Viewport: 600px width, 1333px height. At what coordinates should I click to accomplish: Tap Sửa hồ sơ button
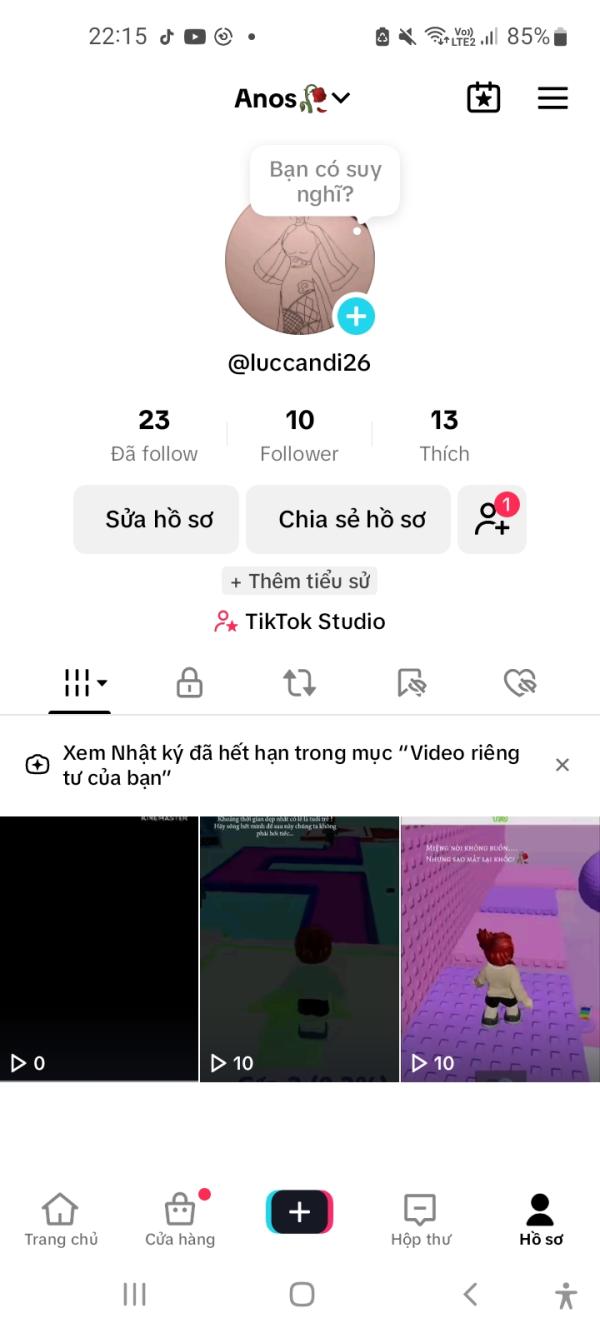pyautogui.click(x=157, y=519)
